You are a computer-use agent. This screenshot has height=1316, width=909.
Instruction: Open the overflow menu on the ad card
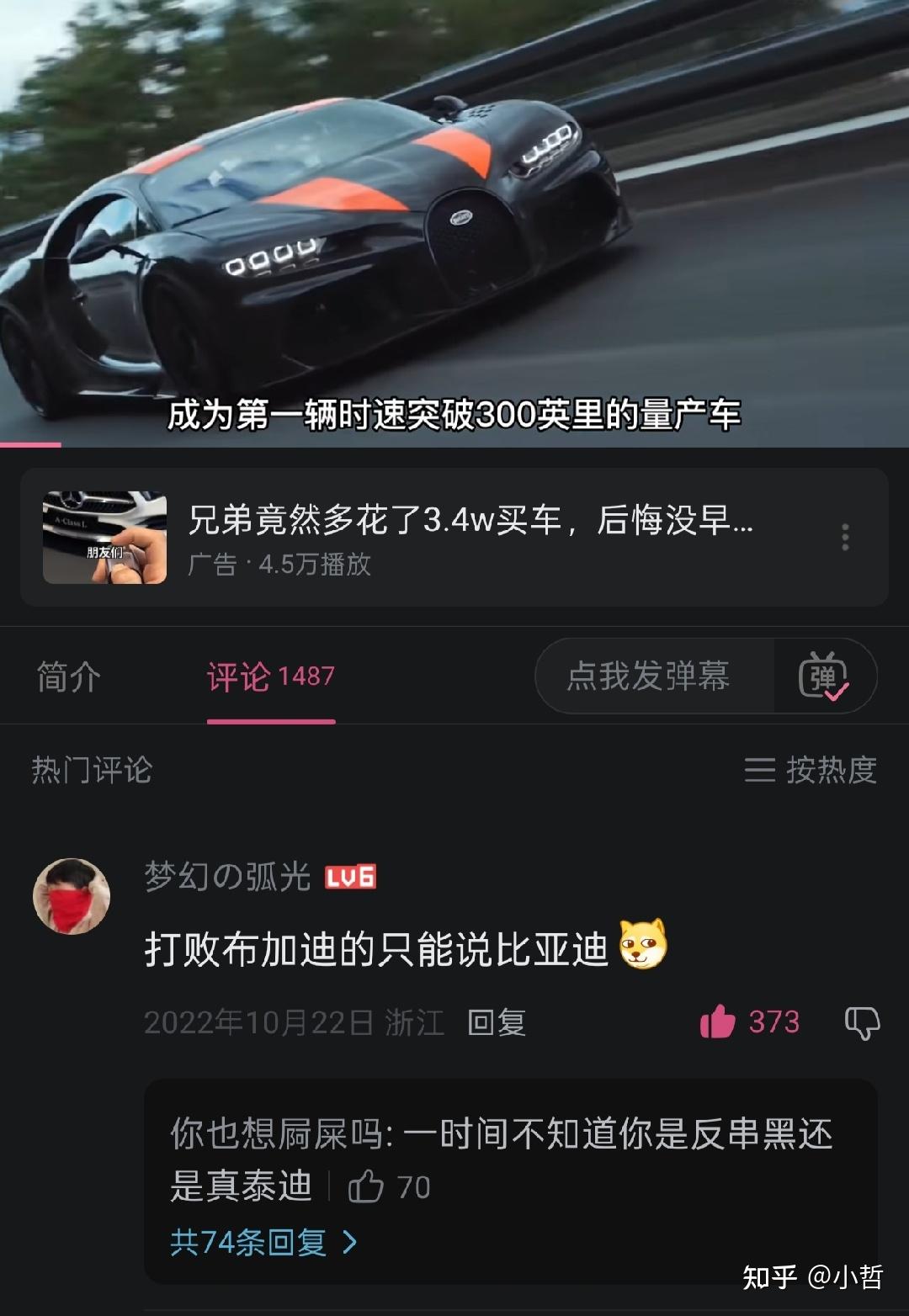point(845,537)
